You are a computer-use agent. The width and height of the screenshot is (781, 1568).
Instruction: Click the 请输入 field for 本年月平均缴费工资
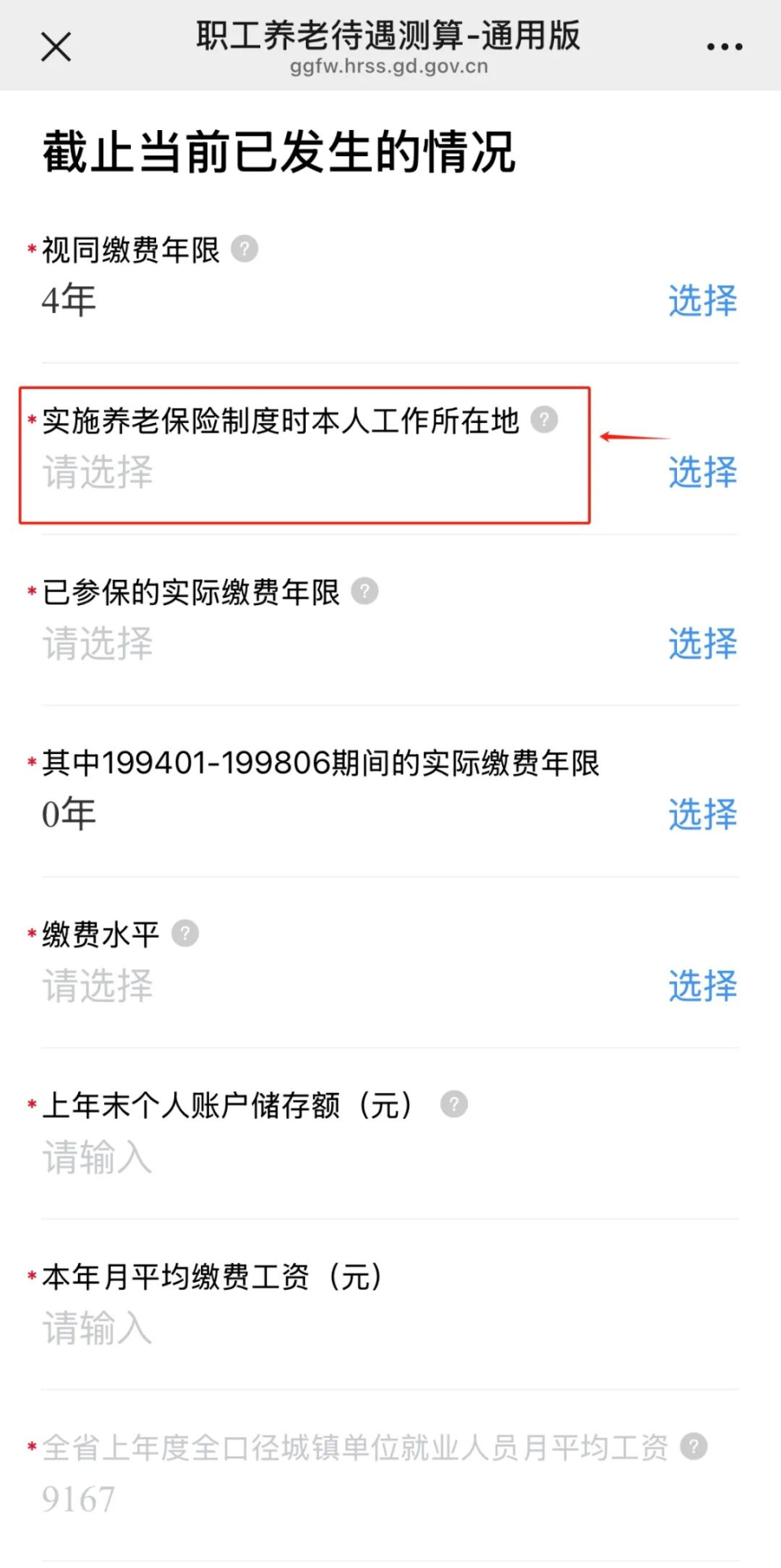point(97,1329)
